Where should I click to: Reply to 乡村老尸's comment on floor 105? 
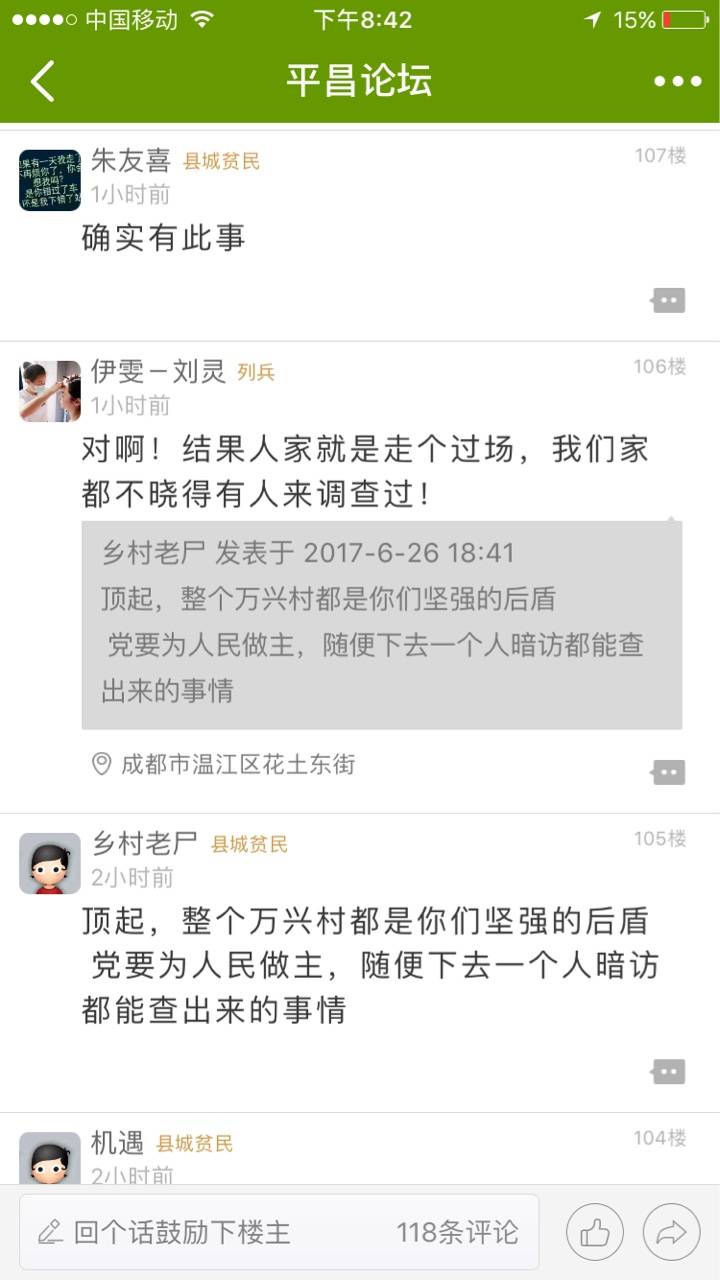(x=668, y=1071)
